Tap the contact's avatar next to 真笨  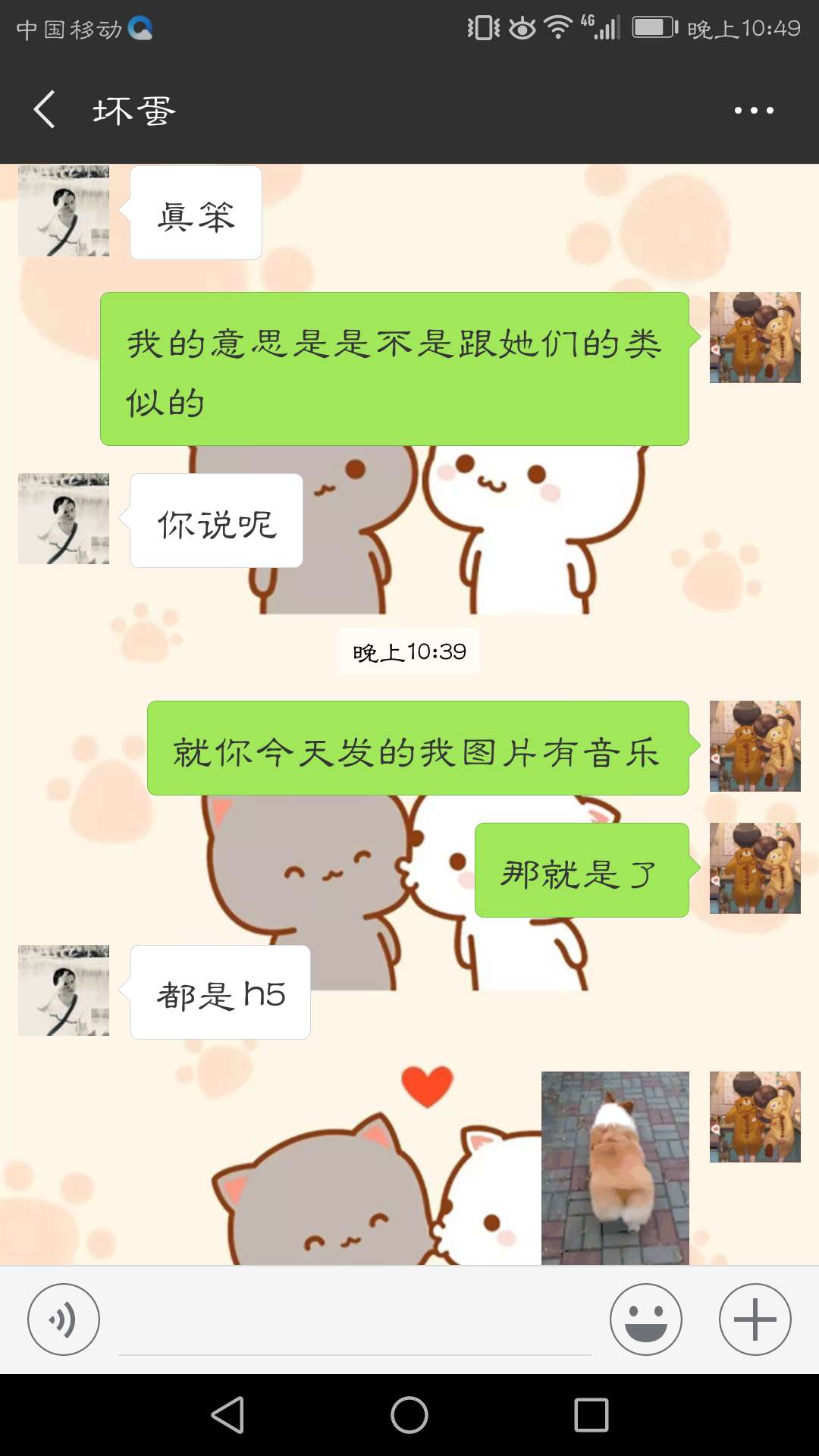click(64, 211)
